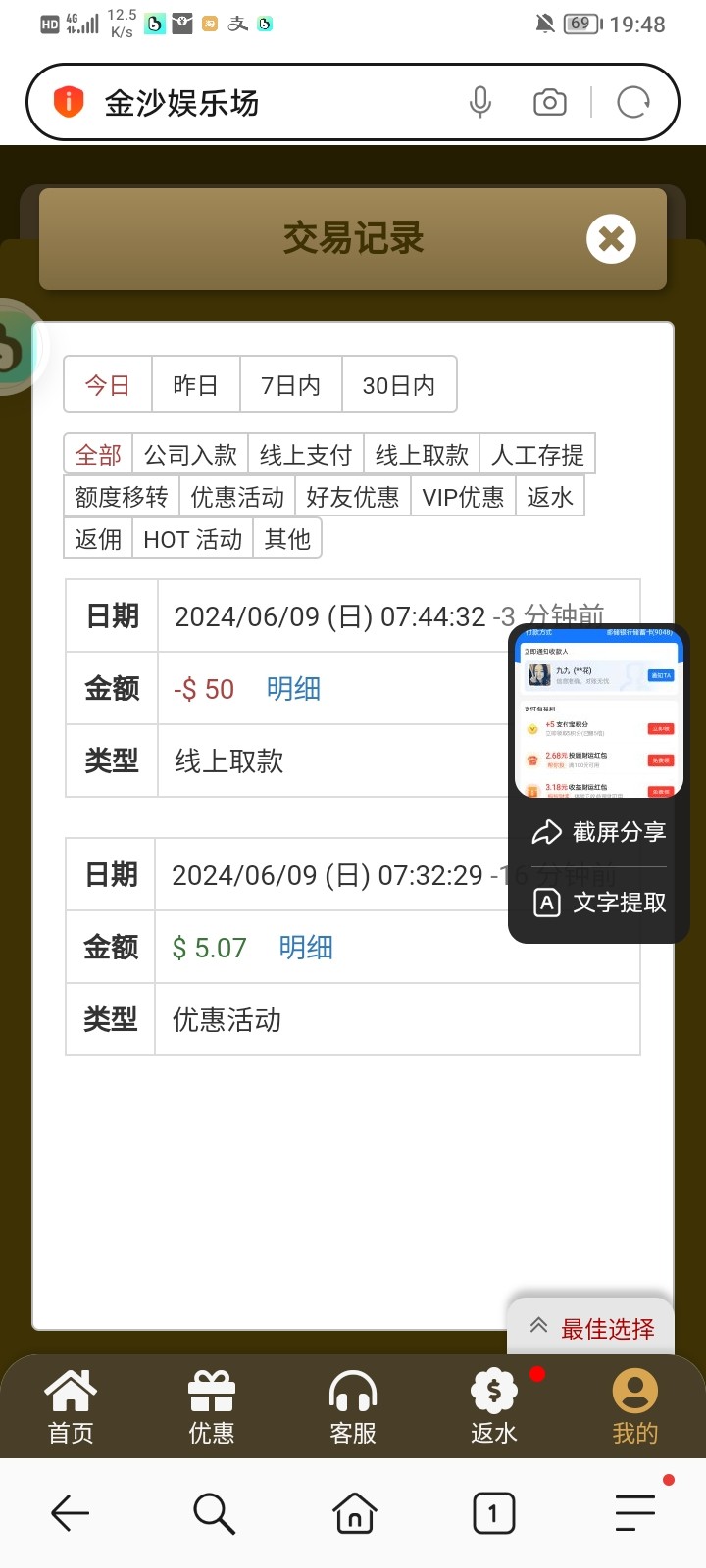Open the 返水 rebate tab
706x1568 pixels.
[x=494, y=1407]
